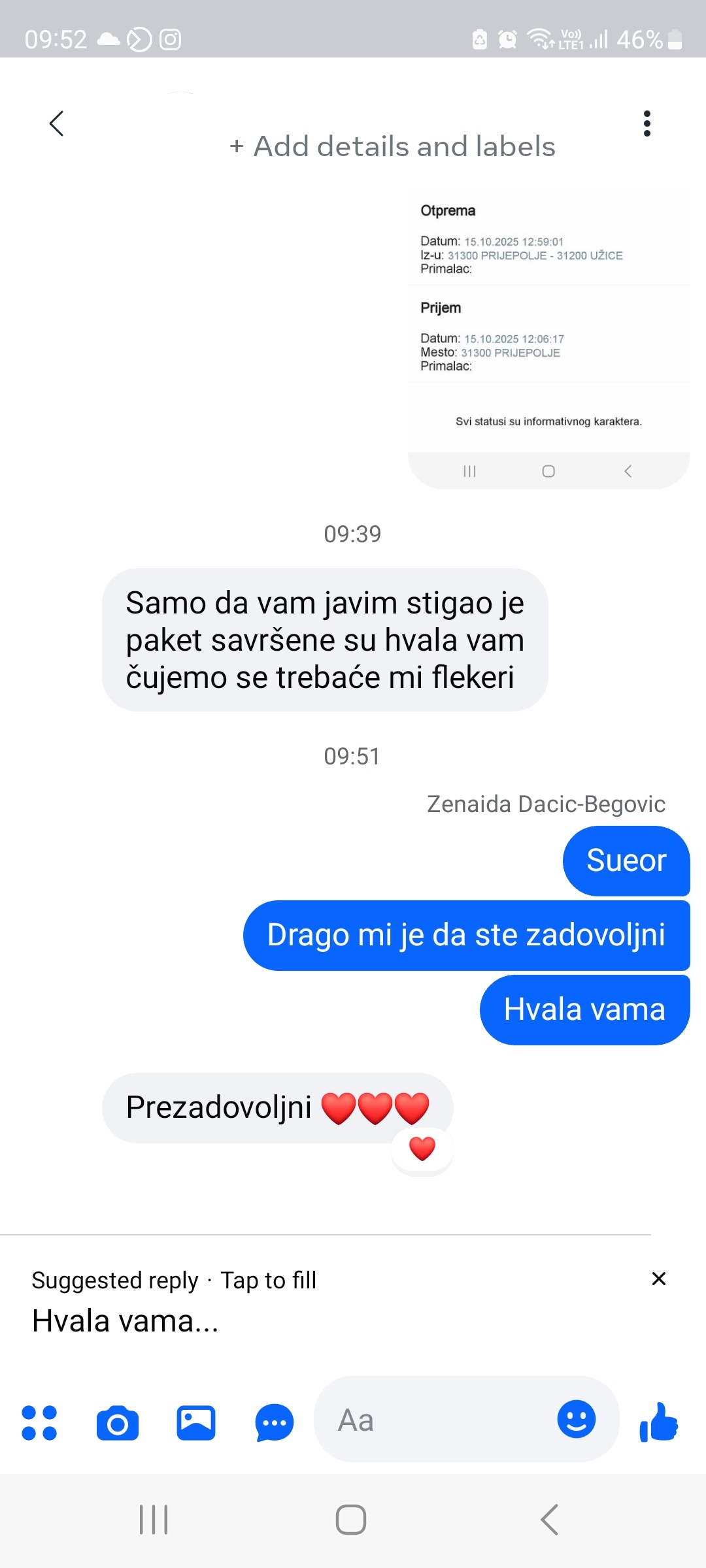Open the camera to take a photo
The height and width of the screenshot is (1568, 706).
(118, 1422)
